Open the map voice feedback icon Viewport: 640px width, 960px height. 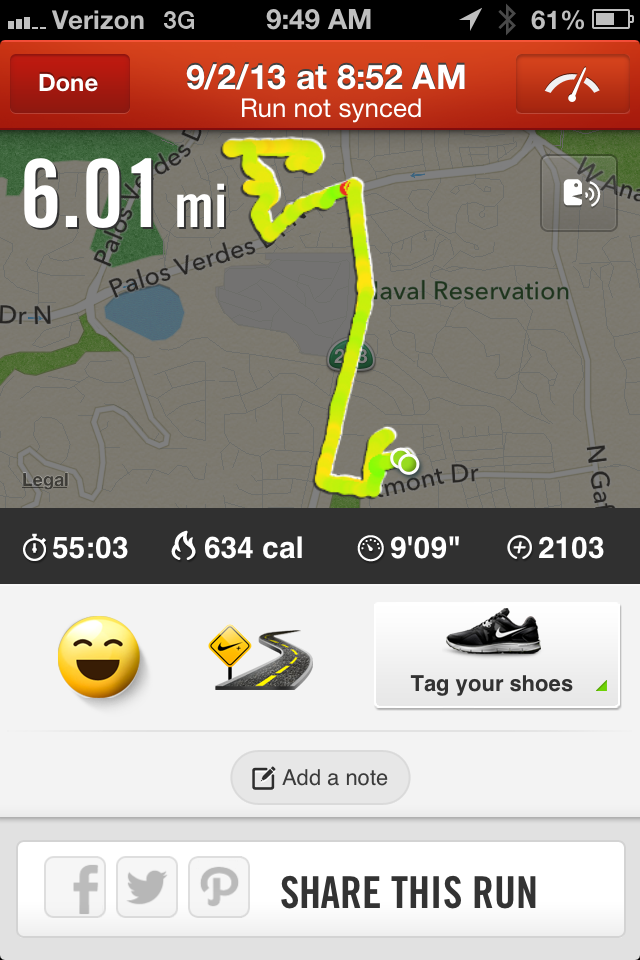pyautogui.click(x=581, y=193)
